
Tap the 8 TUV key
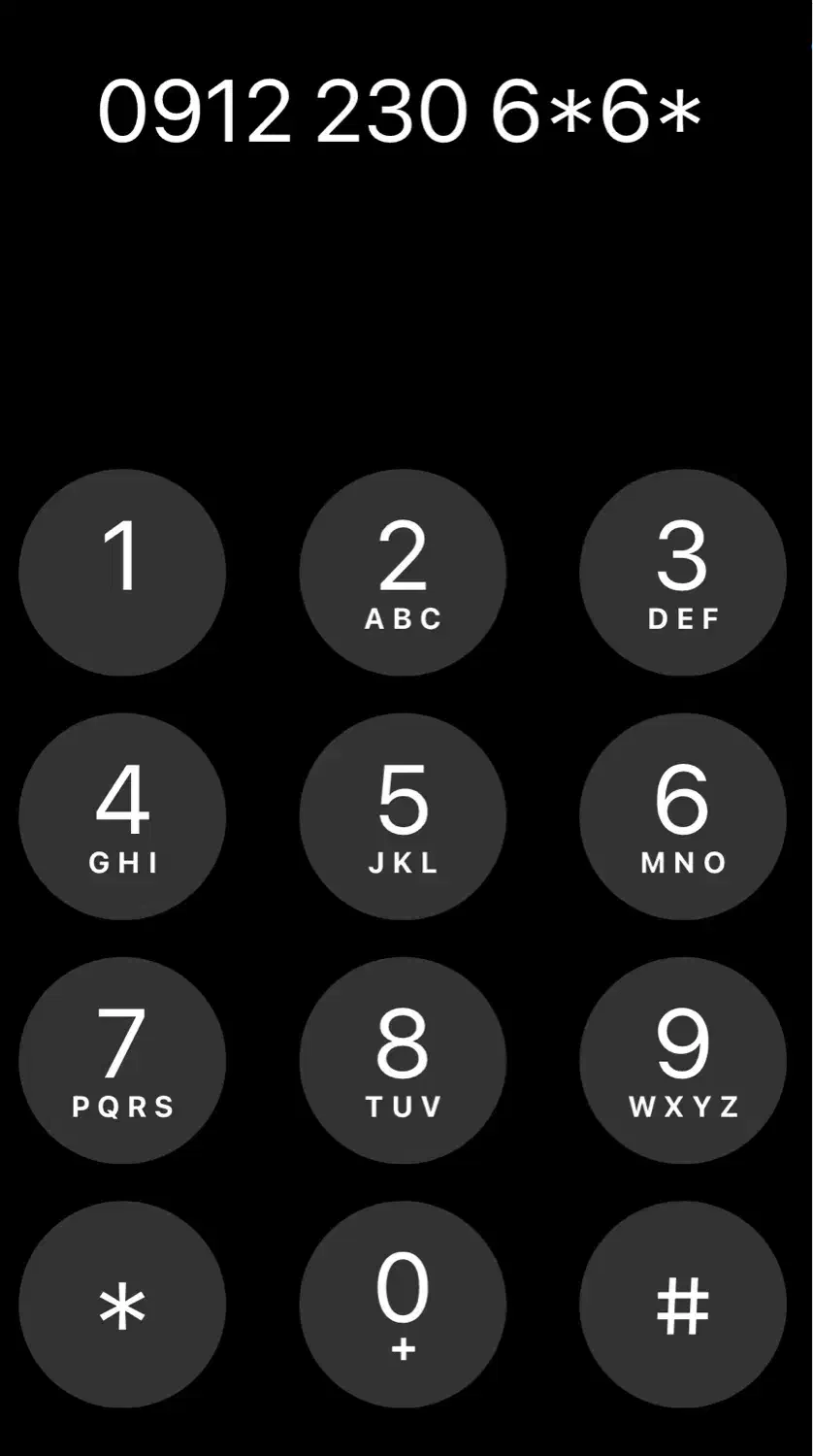tap(403, 1060)
